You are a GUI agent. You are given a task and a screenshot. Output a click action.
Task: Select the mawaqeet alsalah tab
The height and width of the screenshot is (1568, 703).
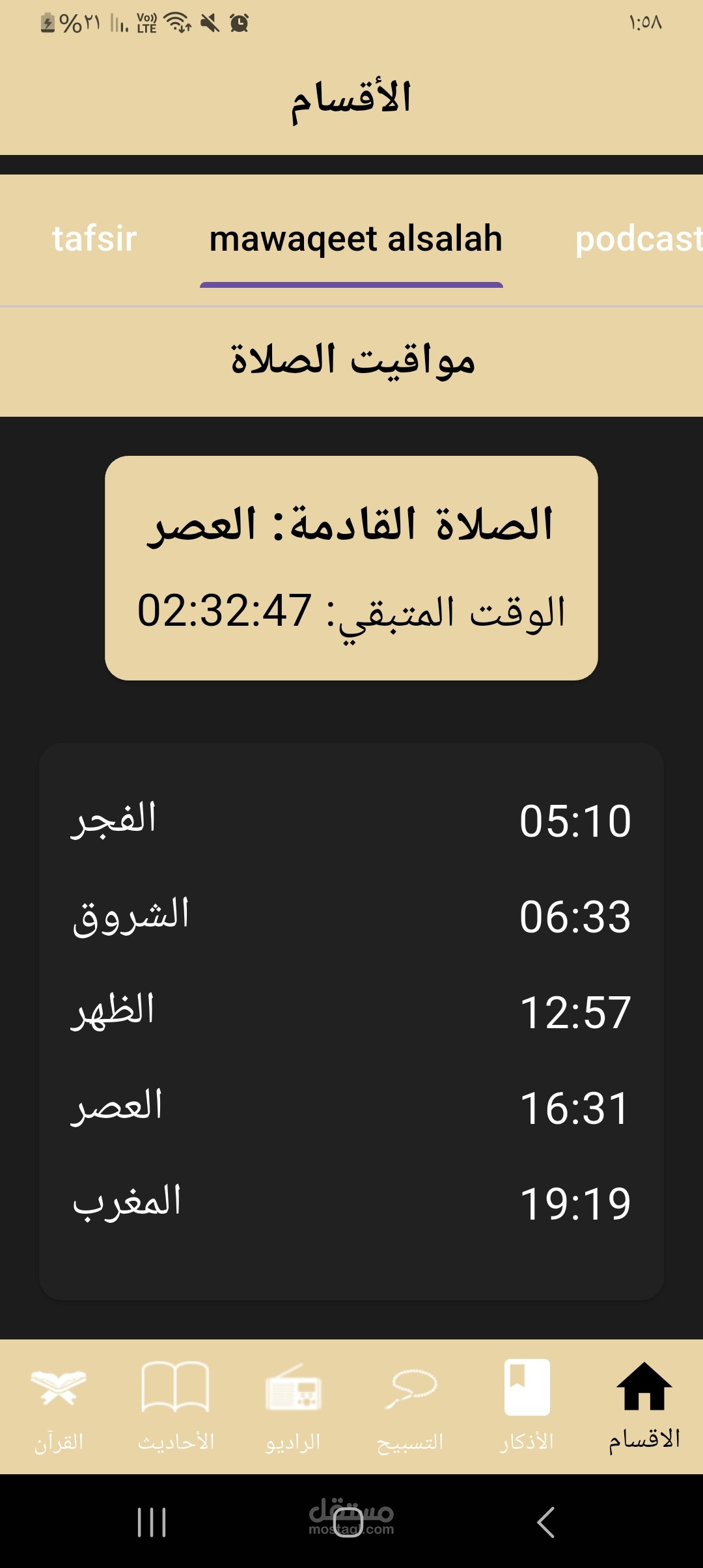tap(355, 238)
